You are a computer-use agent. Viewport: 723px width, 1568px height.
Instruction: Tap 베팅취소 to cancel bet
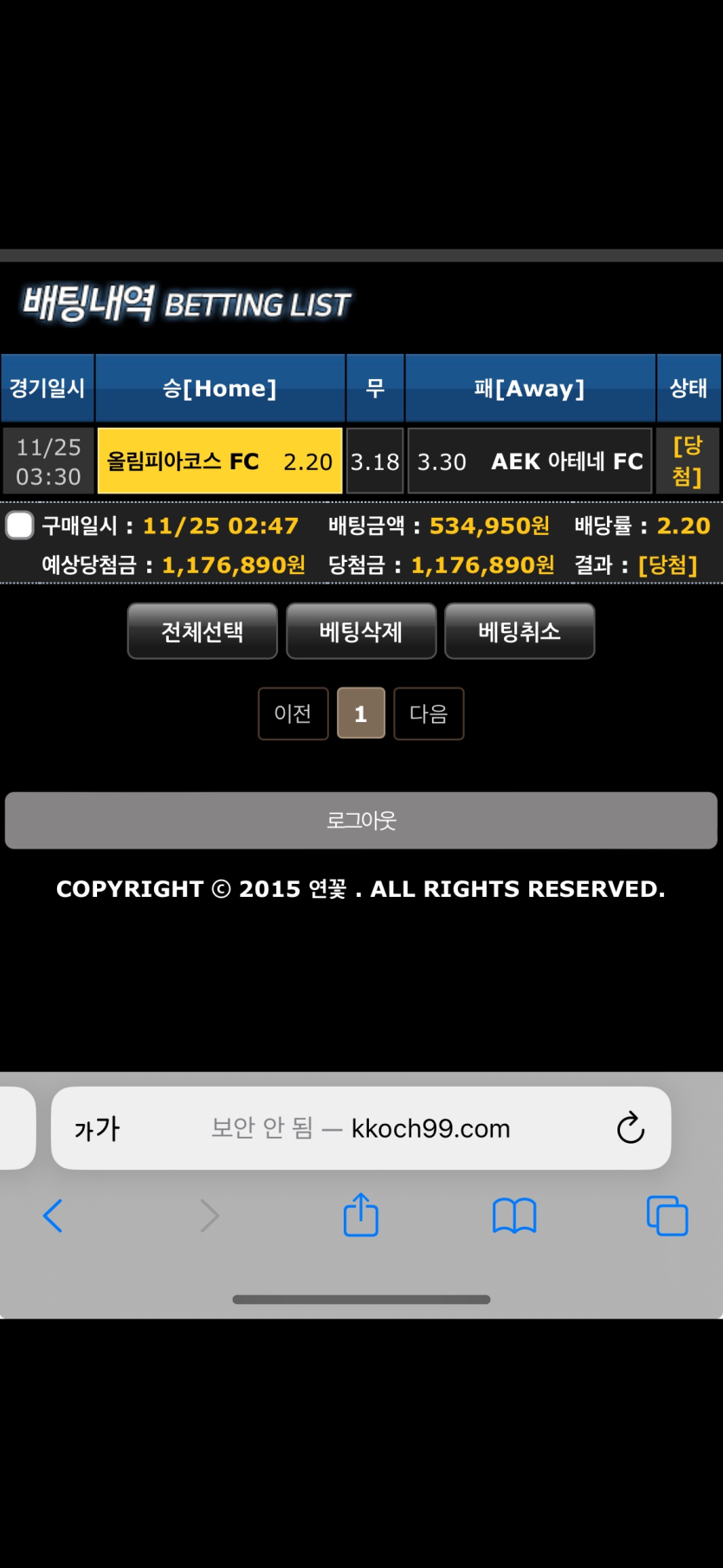point(520,631)
